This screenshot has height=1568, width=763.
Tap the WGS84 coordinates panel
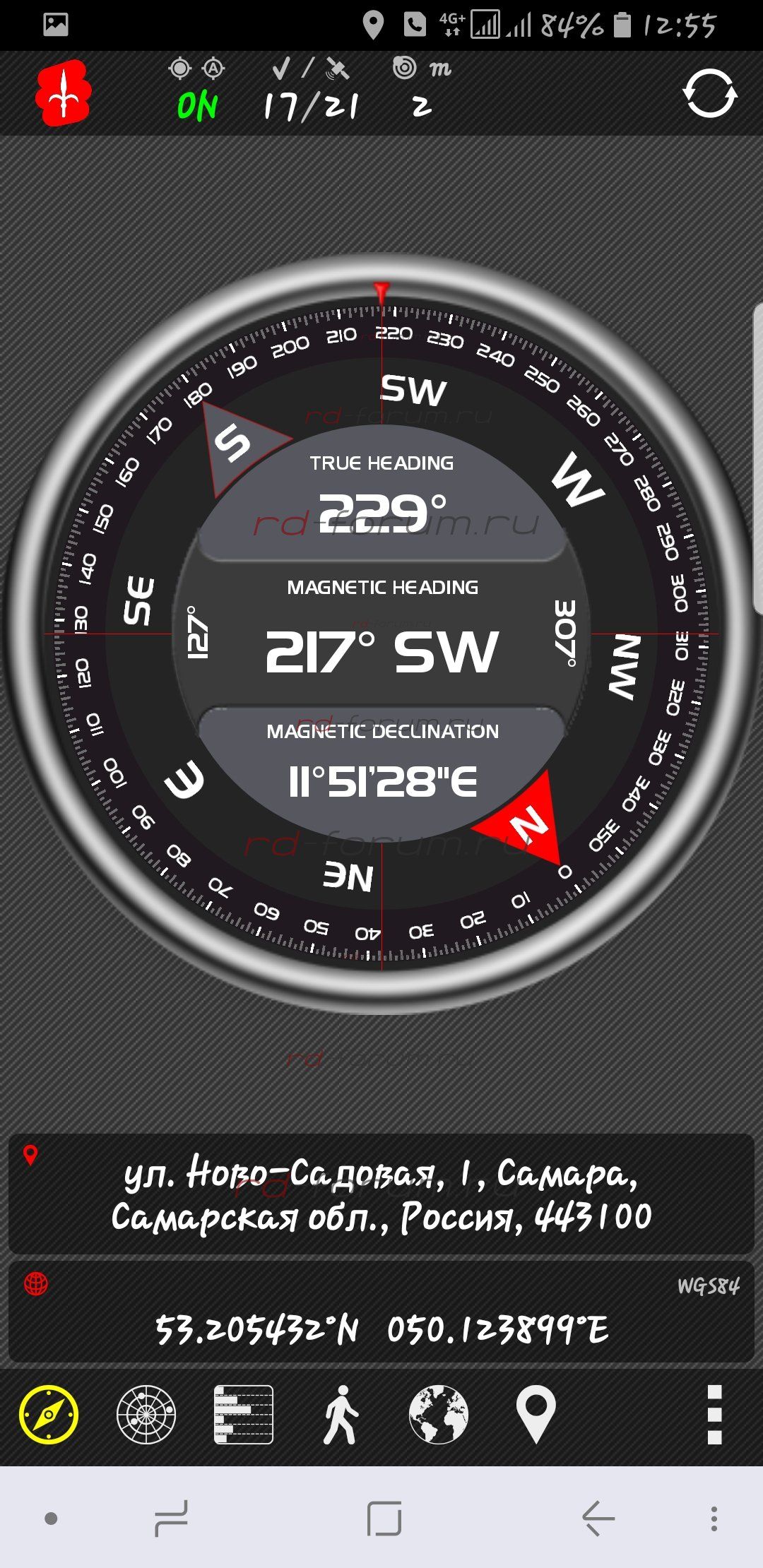tap(381, 1312)
